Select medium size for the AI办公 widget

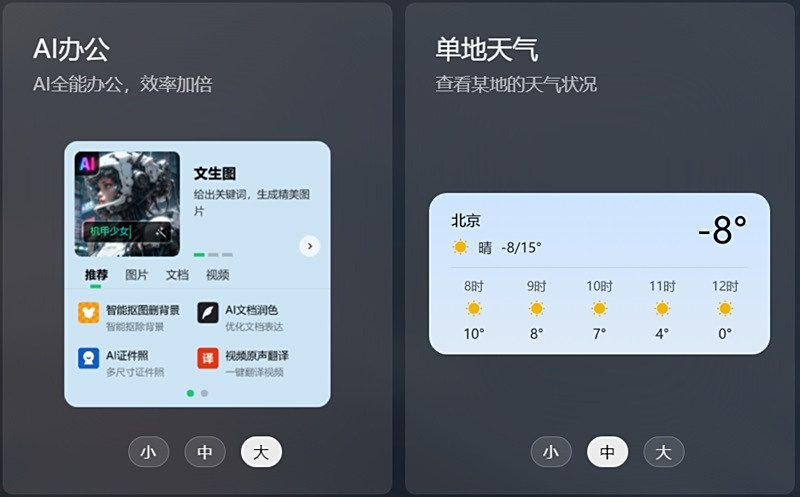pyautogui.click(x=205, y=452)
